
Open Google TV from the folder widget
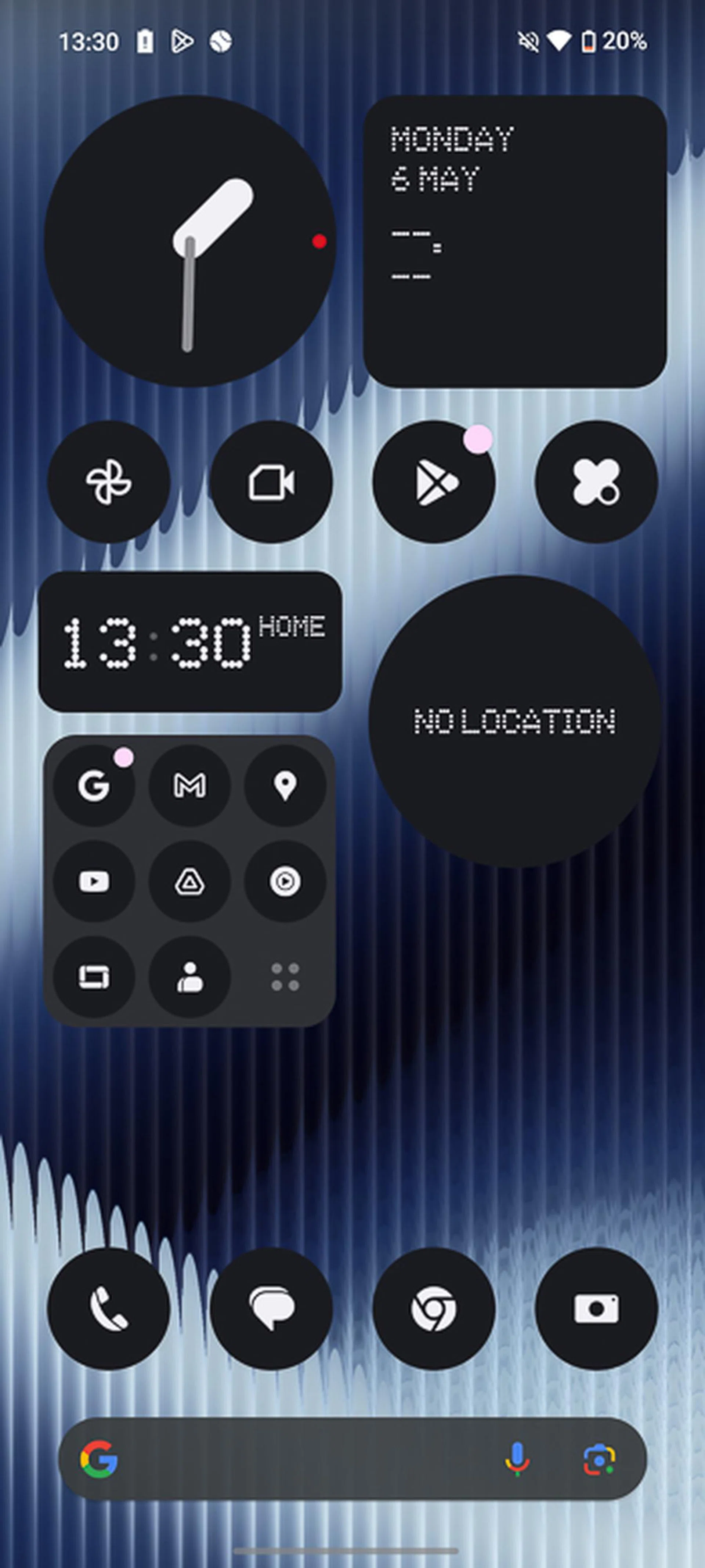pyautogui.click(x=94, y=976)
